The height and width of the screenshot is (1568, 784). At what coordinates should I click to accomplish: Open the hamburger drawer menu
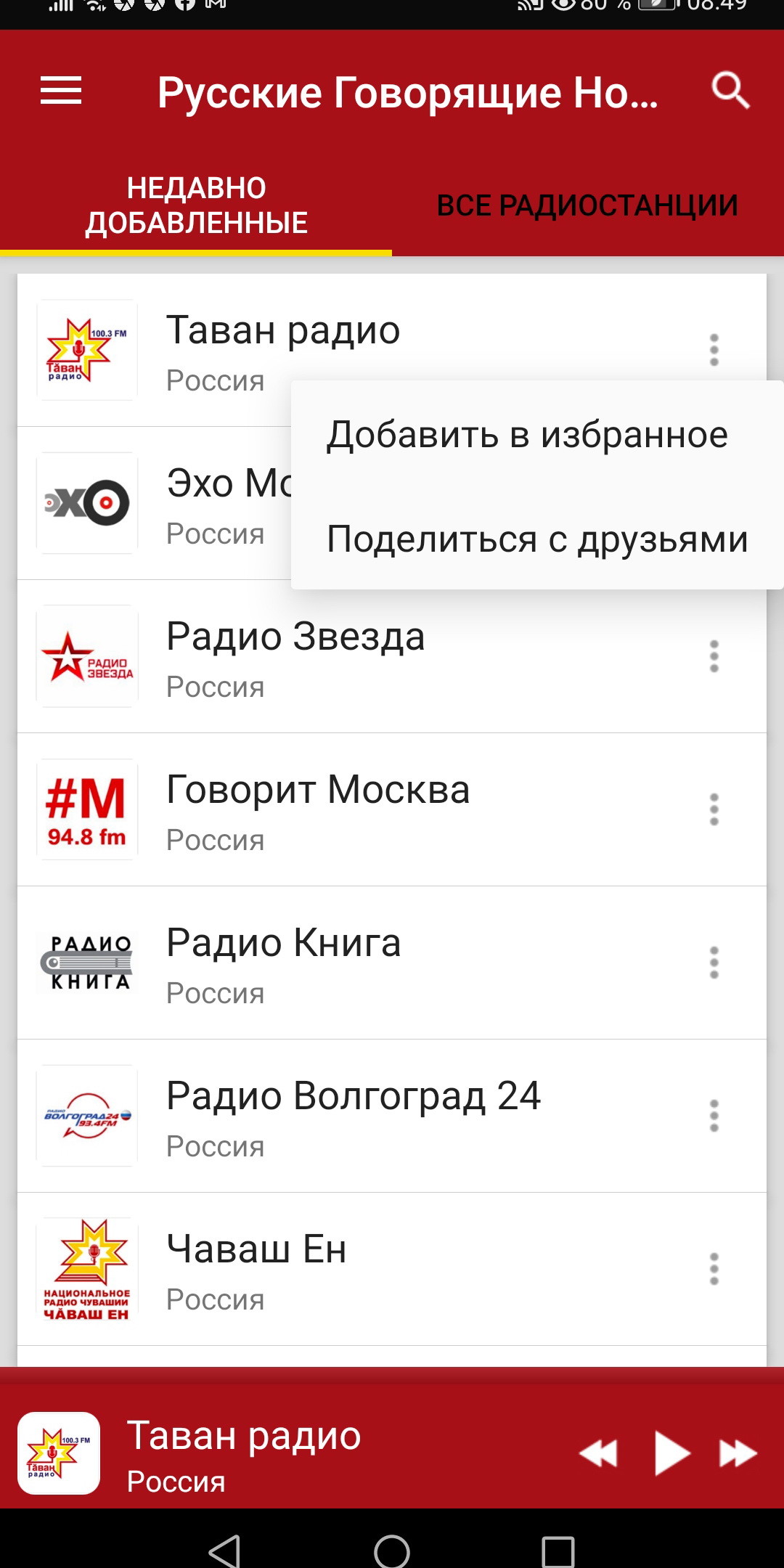pos(61,91)
